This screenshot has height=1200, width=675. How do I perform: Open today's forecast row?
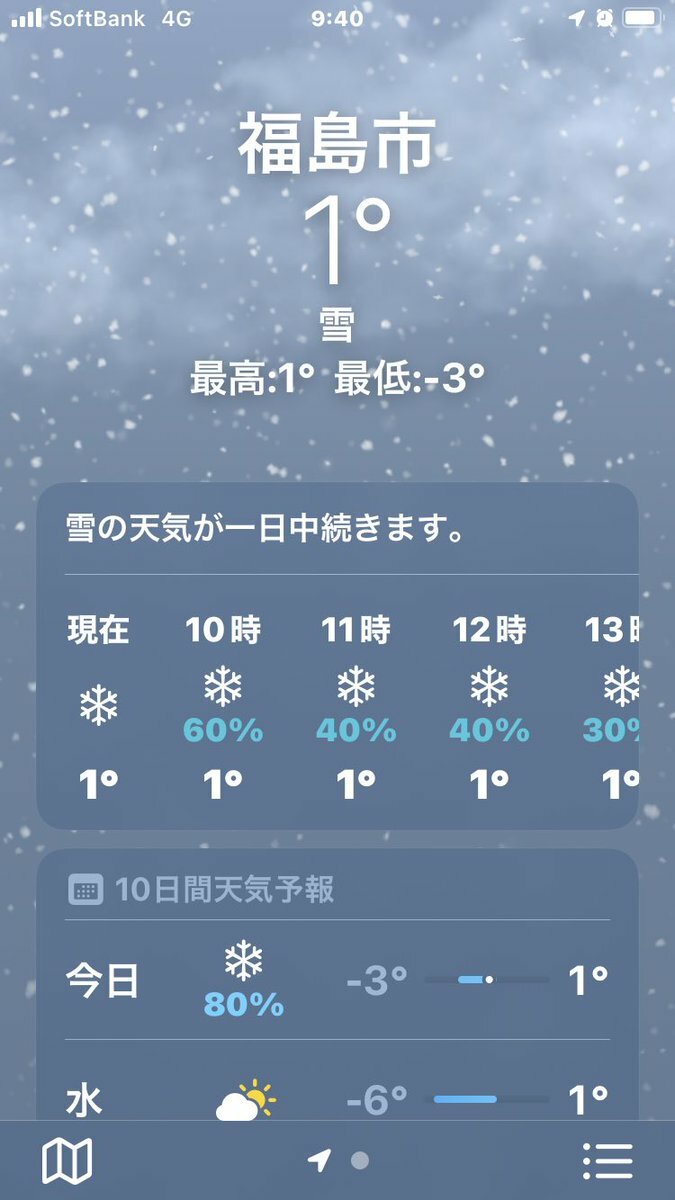coord(337,980)
